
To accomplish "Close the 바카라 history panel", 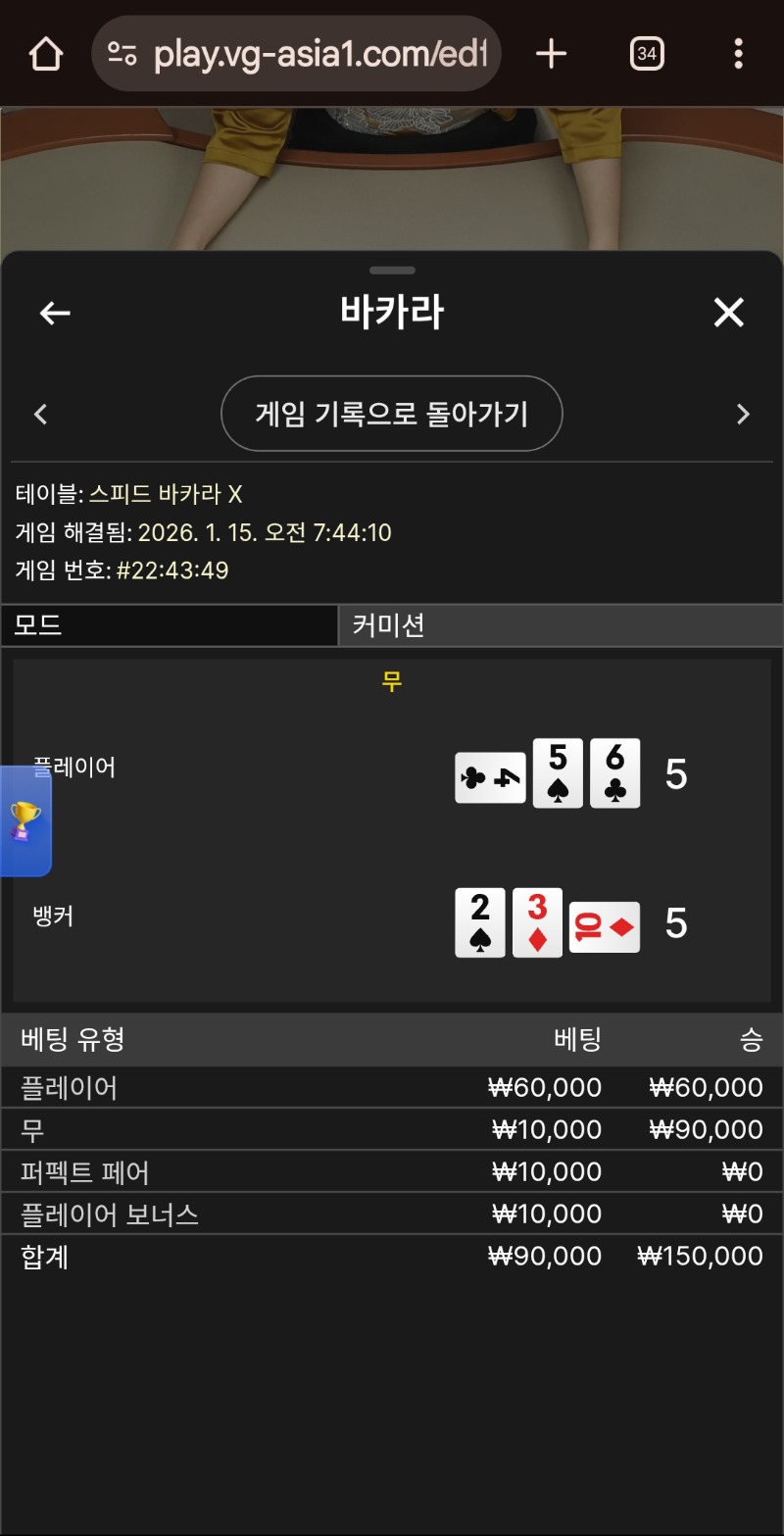I will (728, 313).
